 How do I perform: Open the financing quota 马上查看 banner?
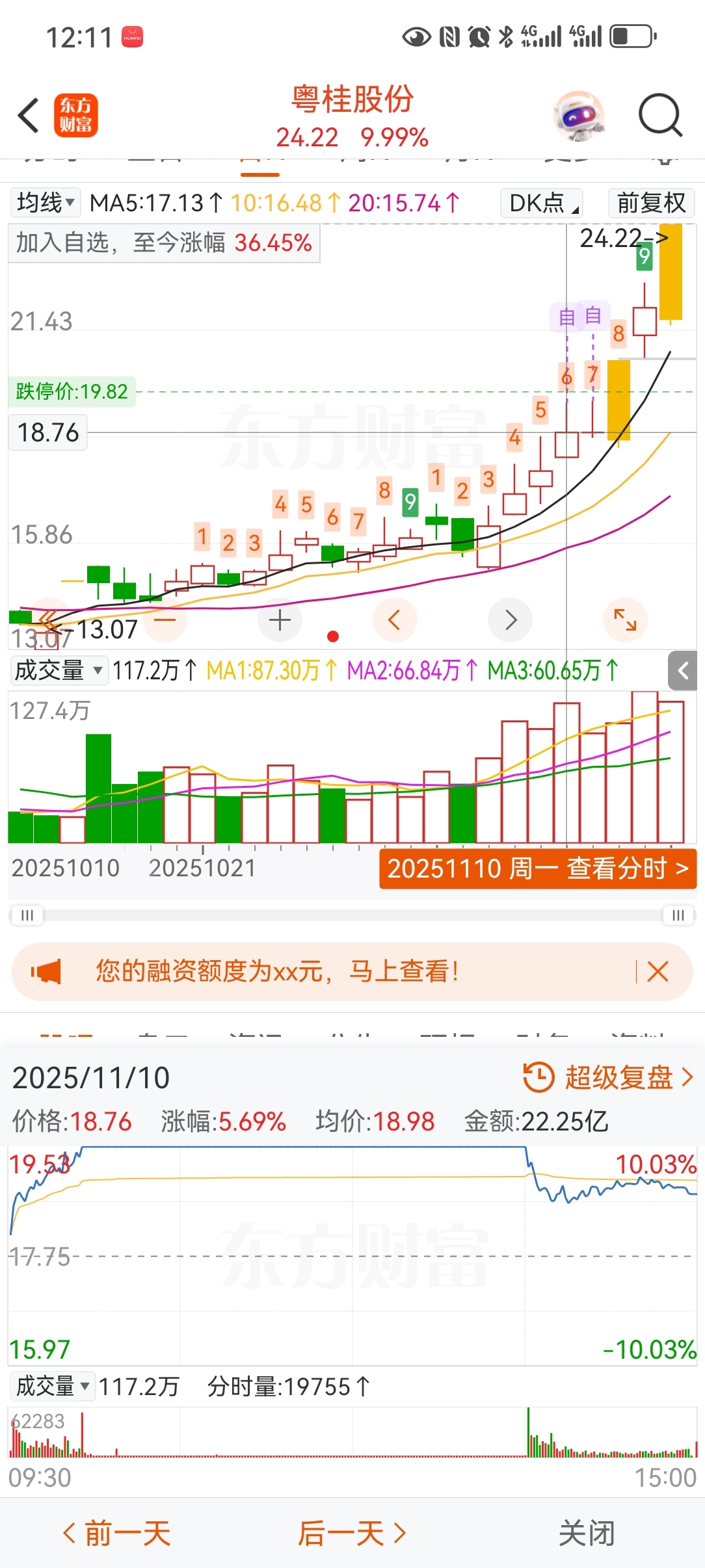coord(277,971)
